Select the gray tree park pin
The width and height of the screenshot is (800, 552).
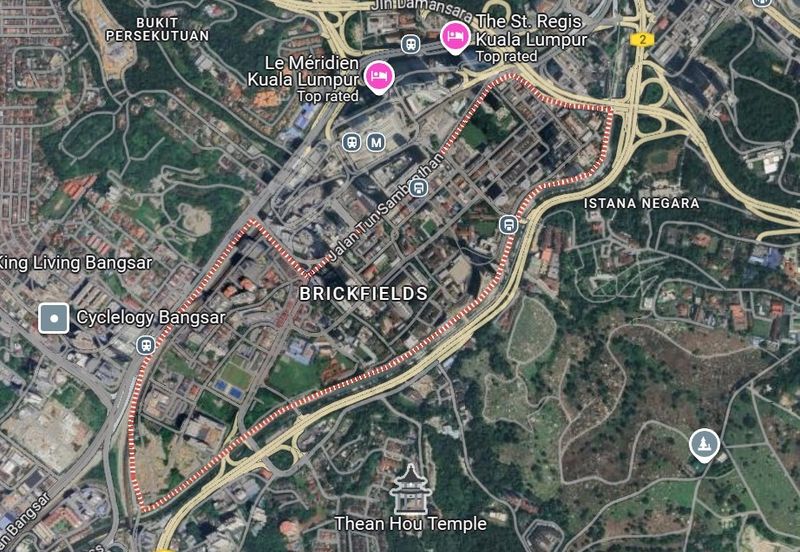click(705, 443)
